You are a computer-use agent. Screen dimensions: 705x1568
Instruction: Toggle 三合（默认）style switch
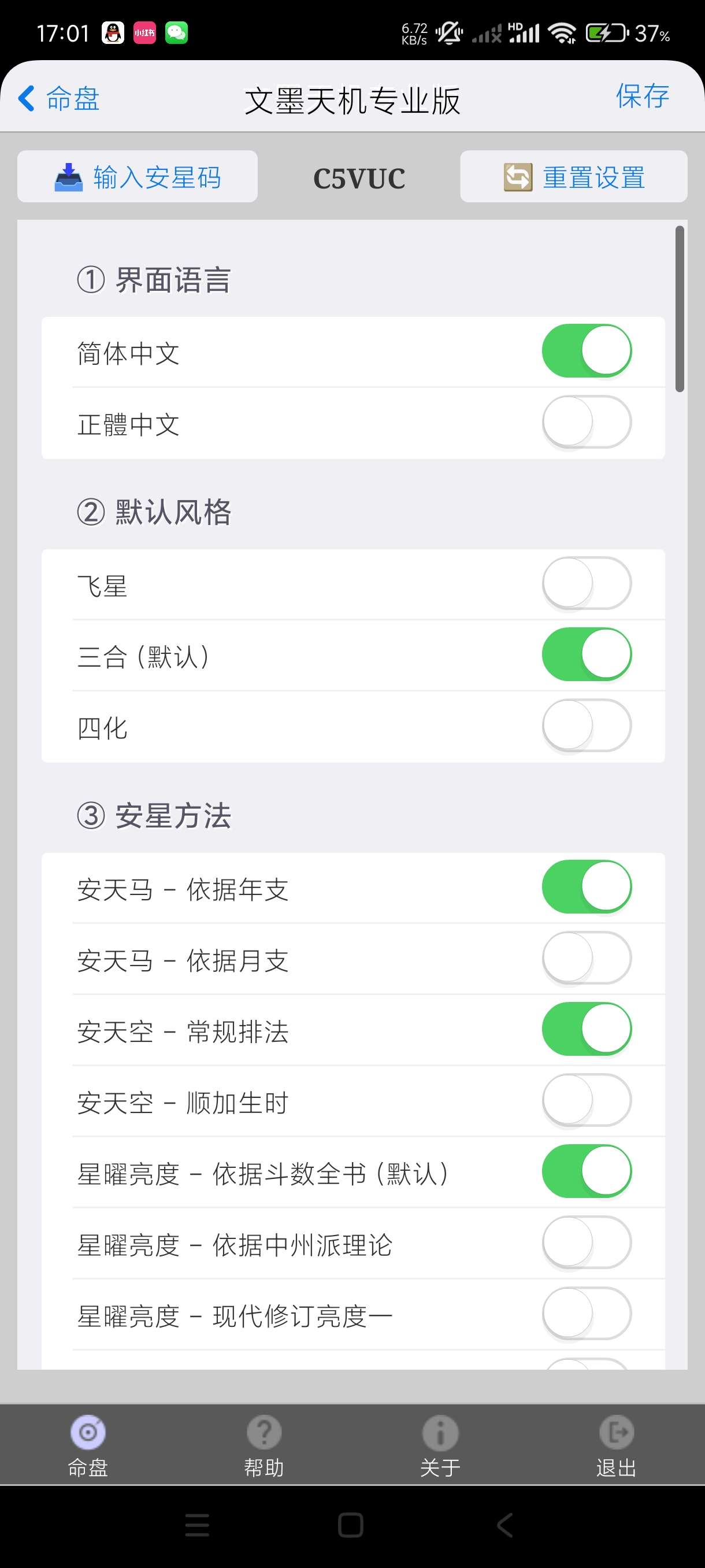[x=587, y=654]
